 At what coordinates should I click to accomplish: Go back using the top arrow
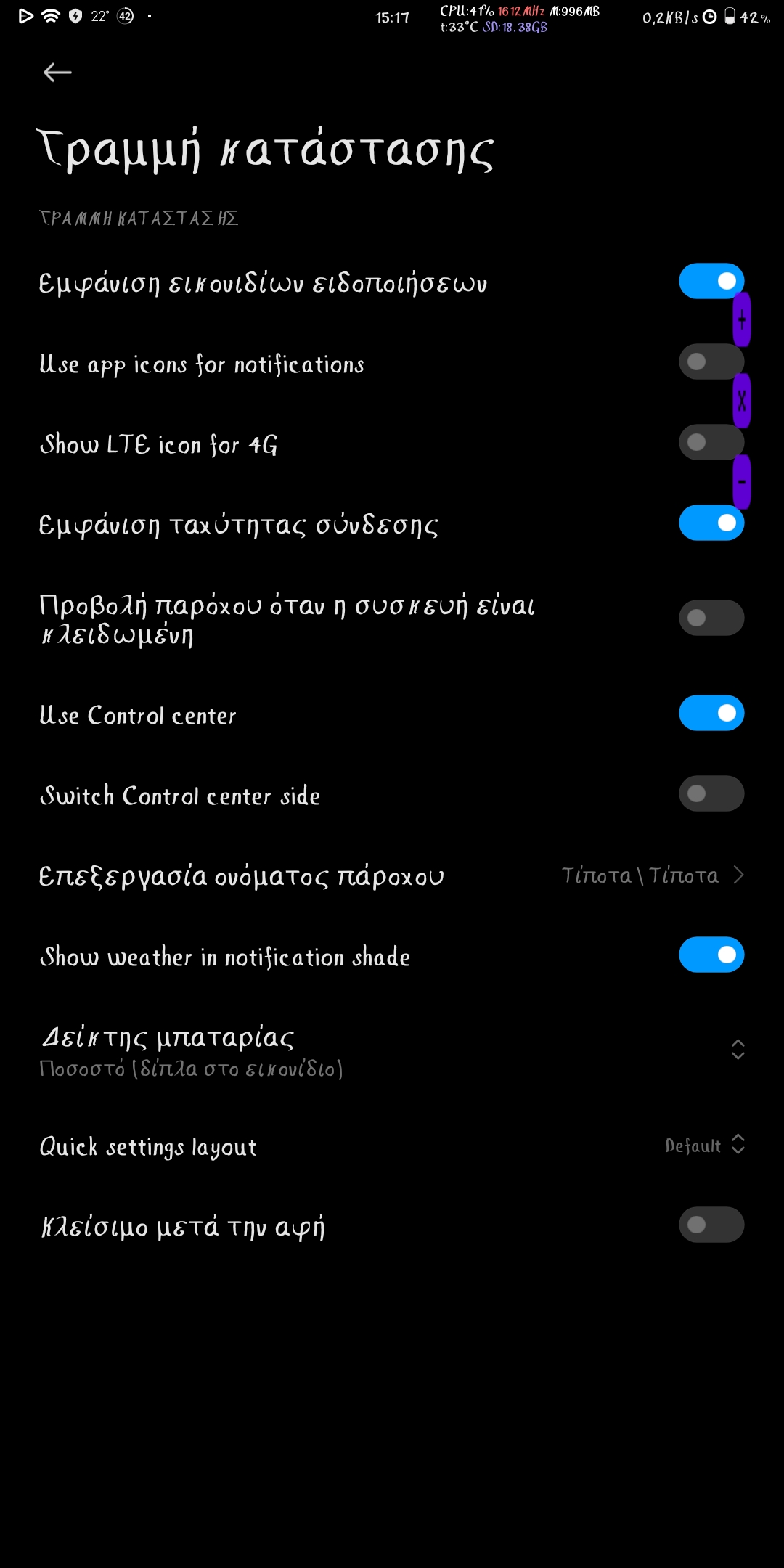(57, 73)
